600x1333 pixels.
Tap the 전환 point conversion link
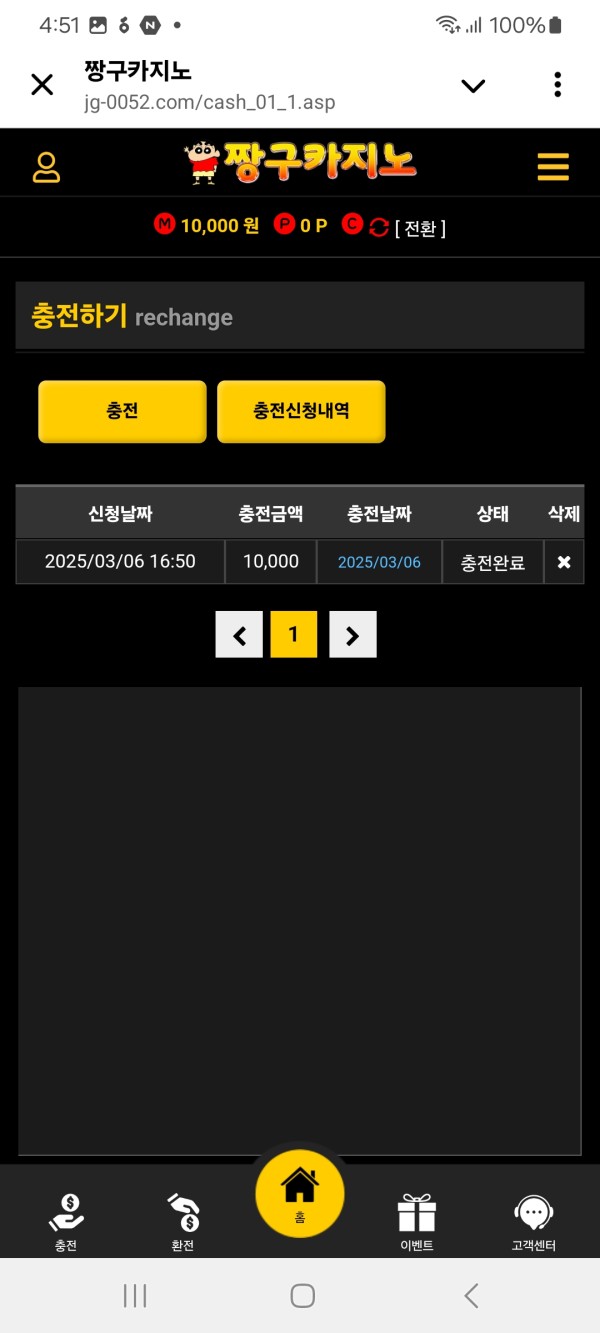pyautogui.click(x=420, y=228)
